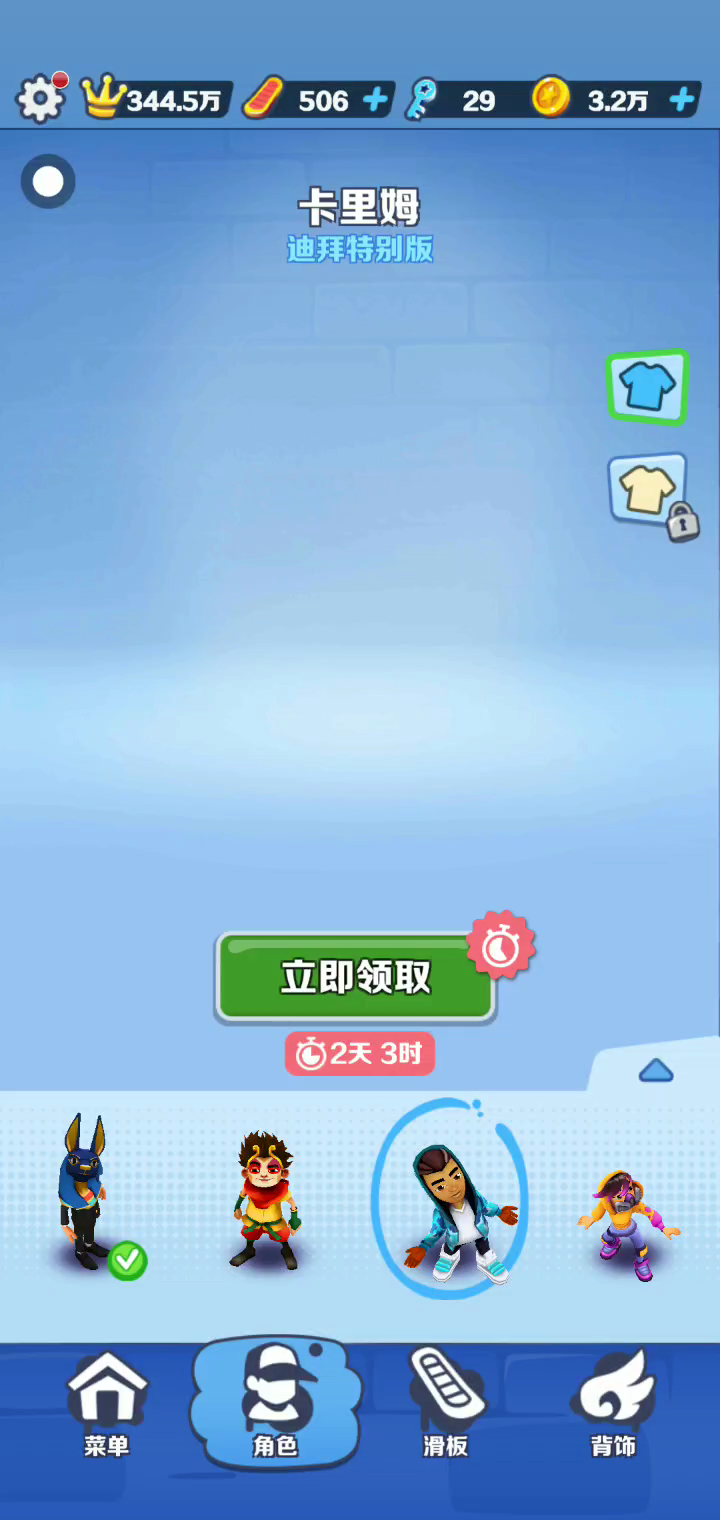
Task: Add more hoverboards with the plus
Action: 375,100
